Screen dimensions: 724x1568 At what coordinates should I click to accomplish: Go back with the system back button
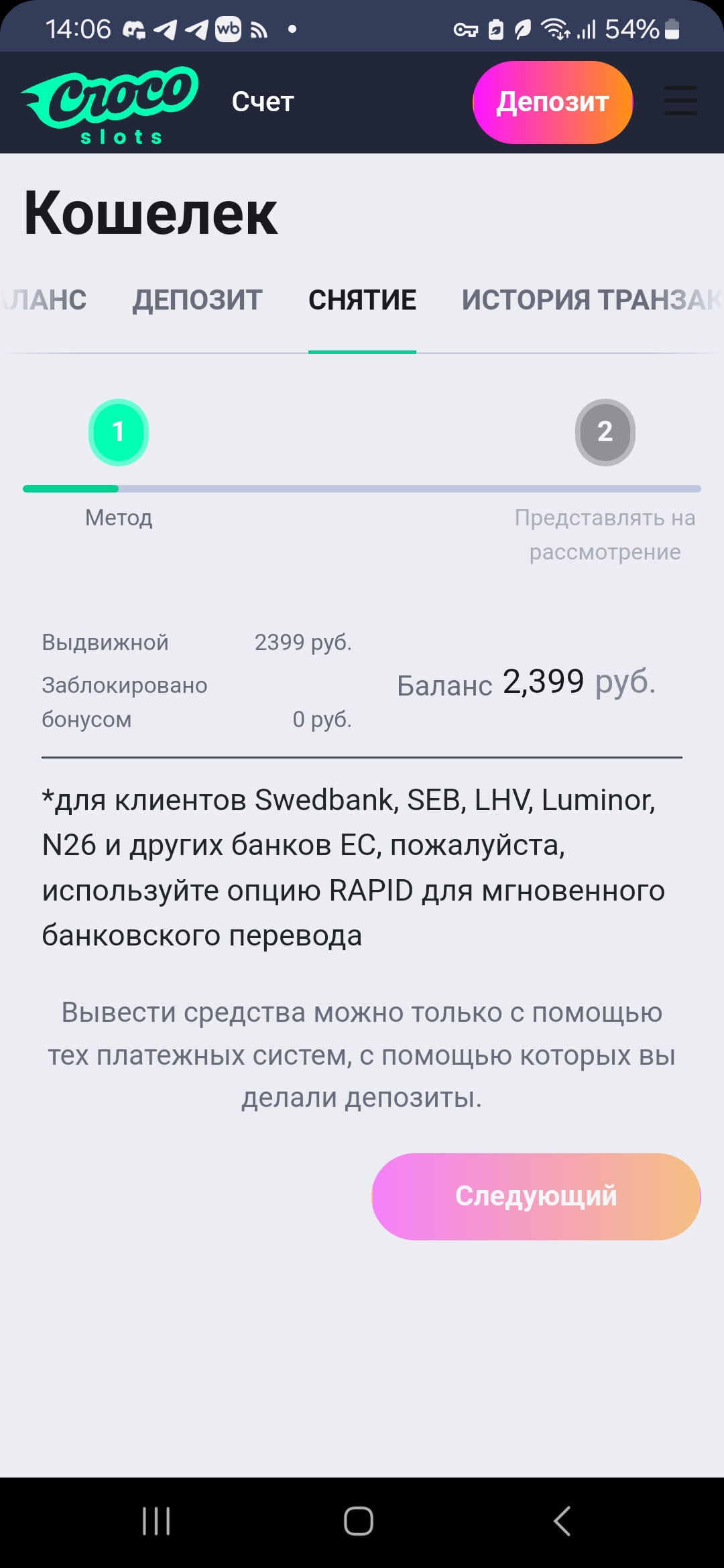pyautogui.click(x=562, y=1521)
